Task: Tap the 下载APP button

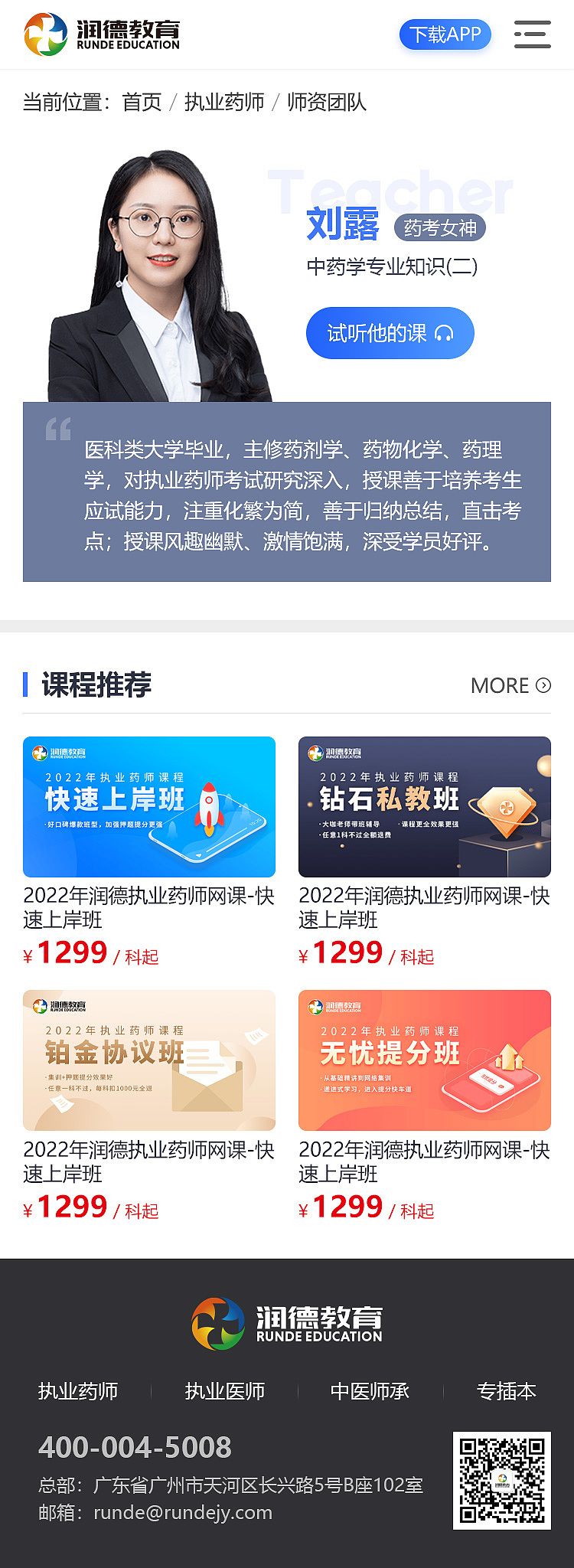Action: (445, 34)
